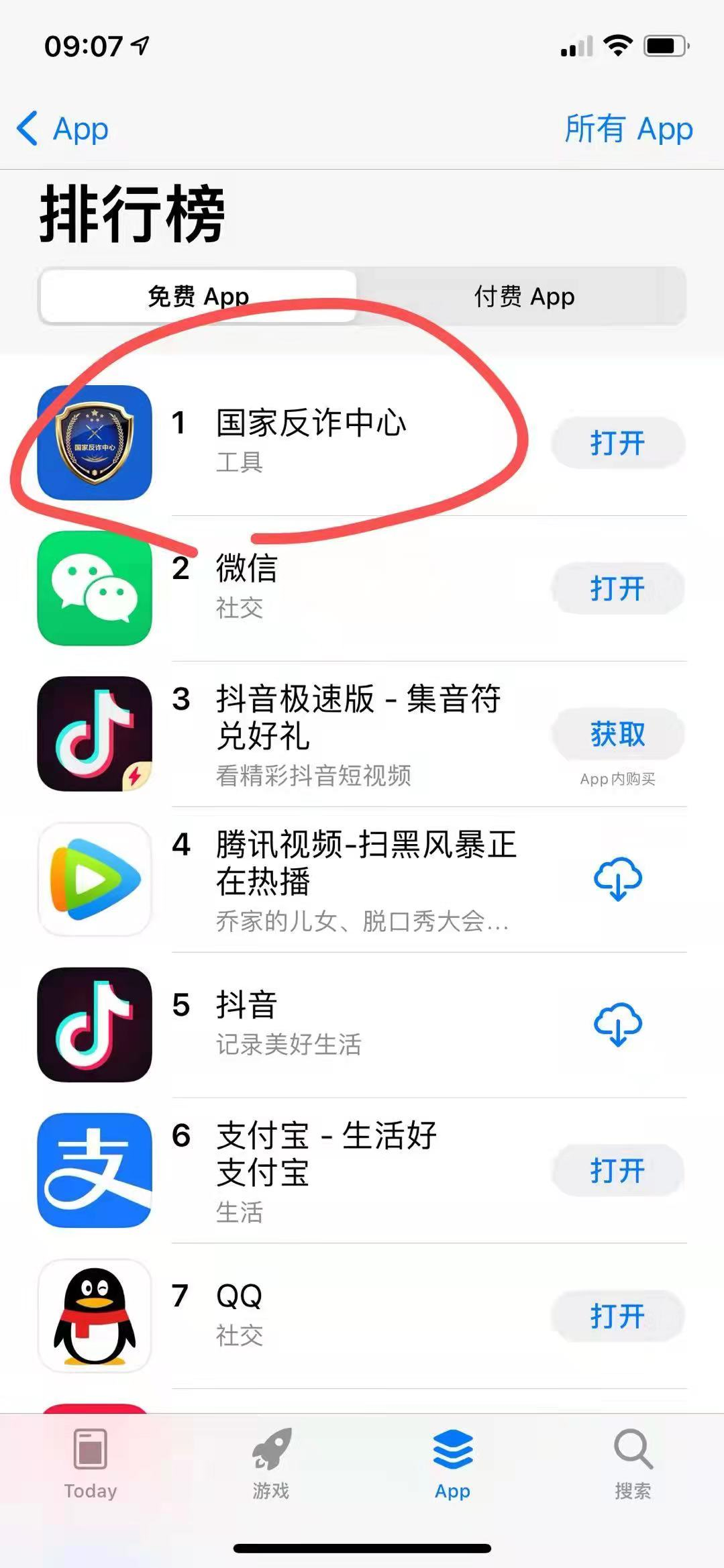Open the 搜索 tab
Image resolution: width=724 pixels, height=1568 pixels.
point(633,1463)
